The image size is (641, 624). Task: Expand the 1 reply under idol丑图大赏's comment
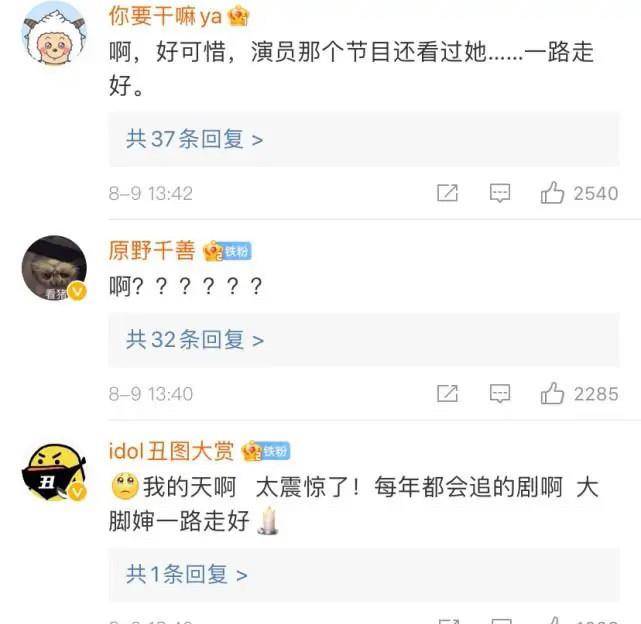187,574
